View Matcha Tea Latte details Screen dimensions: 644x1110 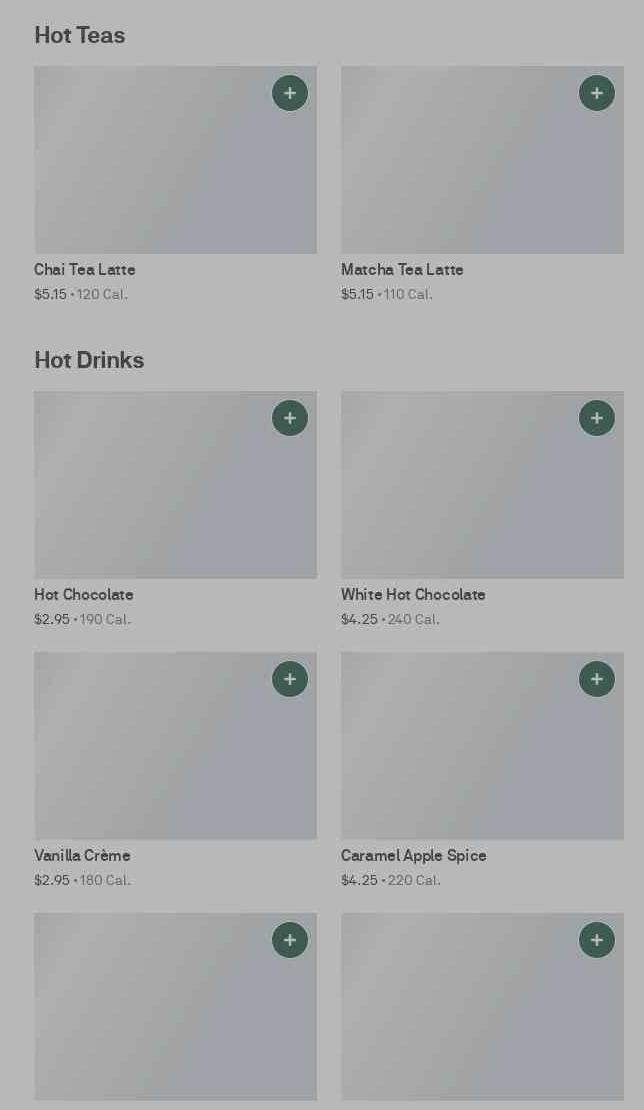point(483,185)
